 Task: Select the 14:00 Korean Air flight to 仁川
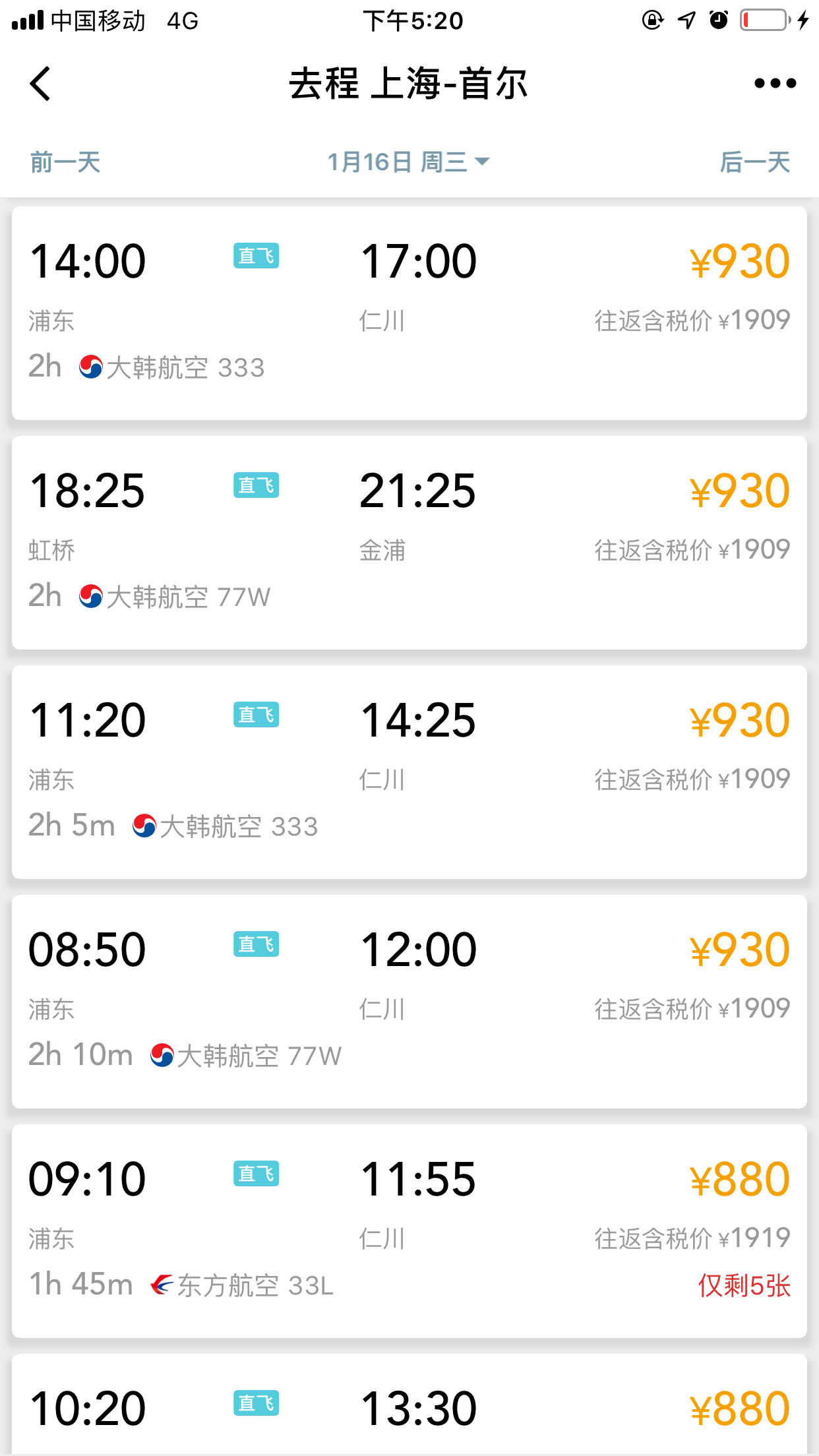click(409, 313)
